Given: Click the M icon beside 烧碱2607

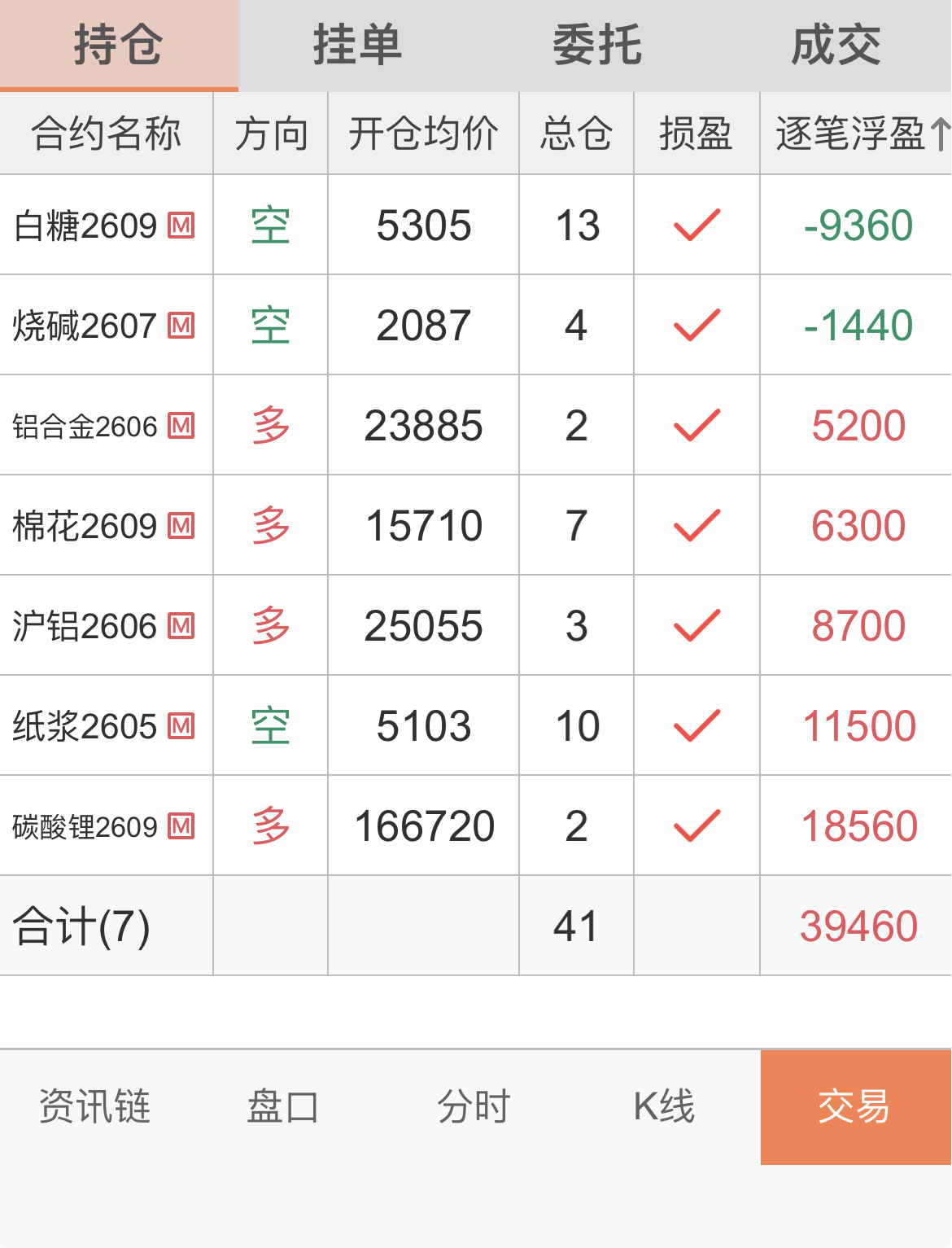Looking at the screenshot, I should pos(181,326).
